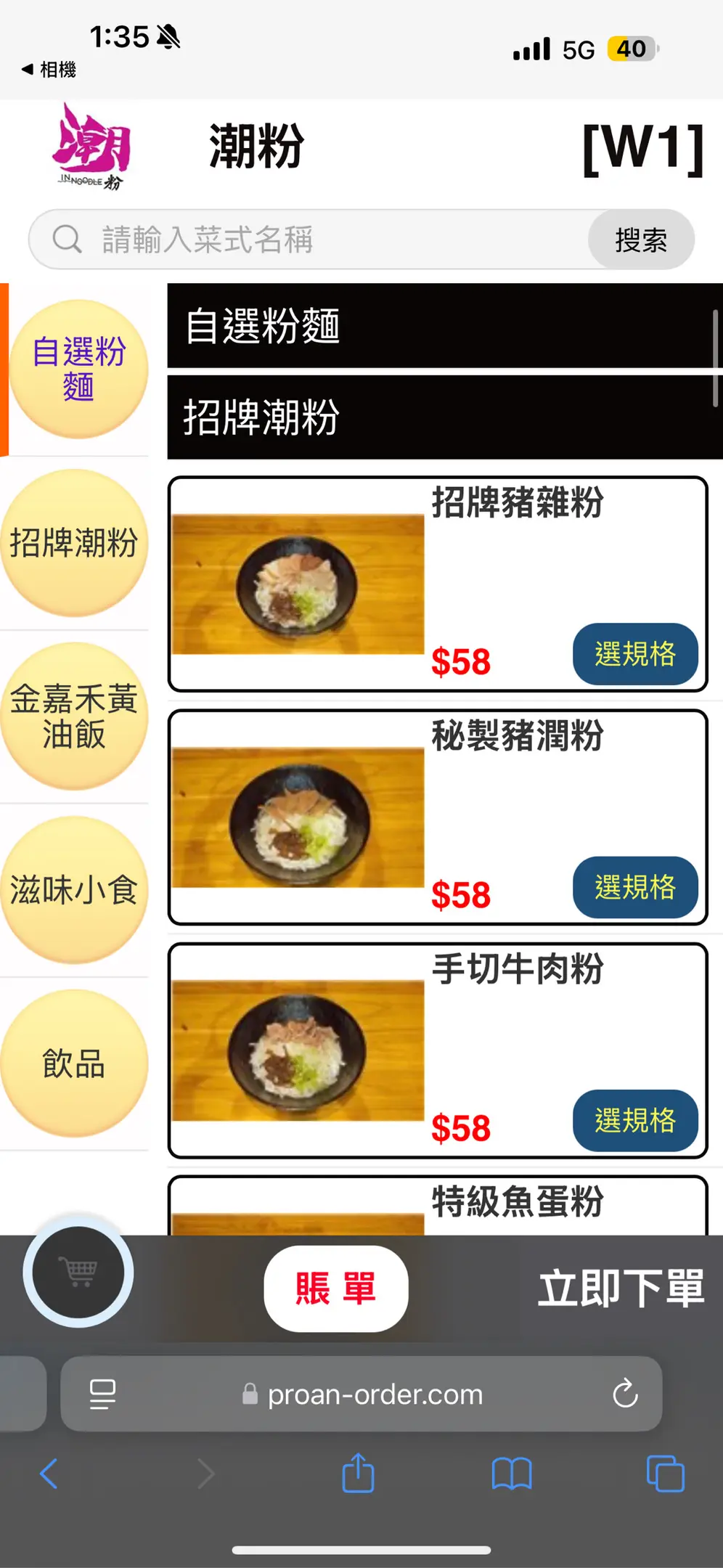Select the 自選粉麵 category
This screenshot has width=723, height=1568.
point(78,369)
